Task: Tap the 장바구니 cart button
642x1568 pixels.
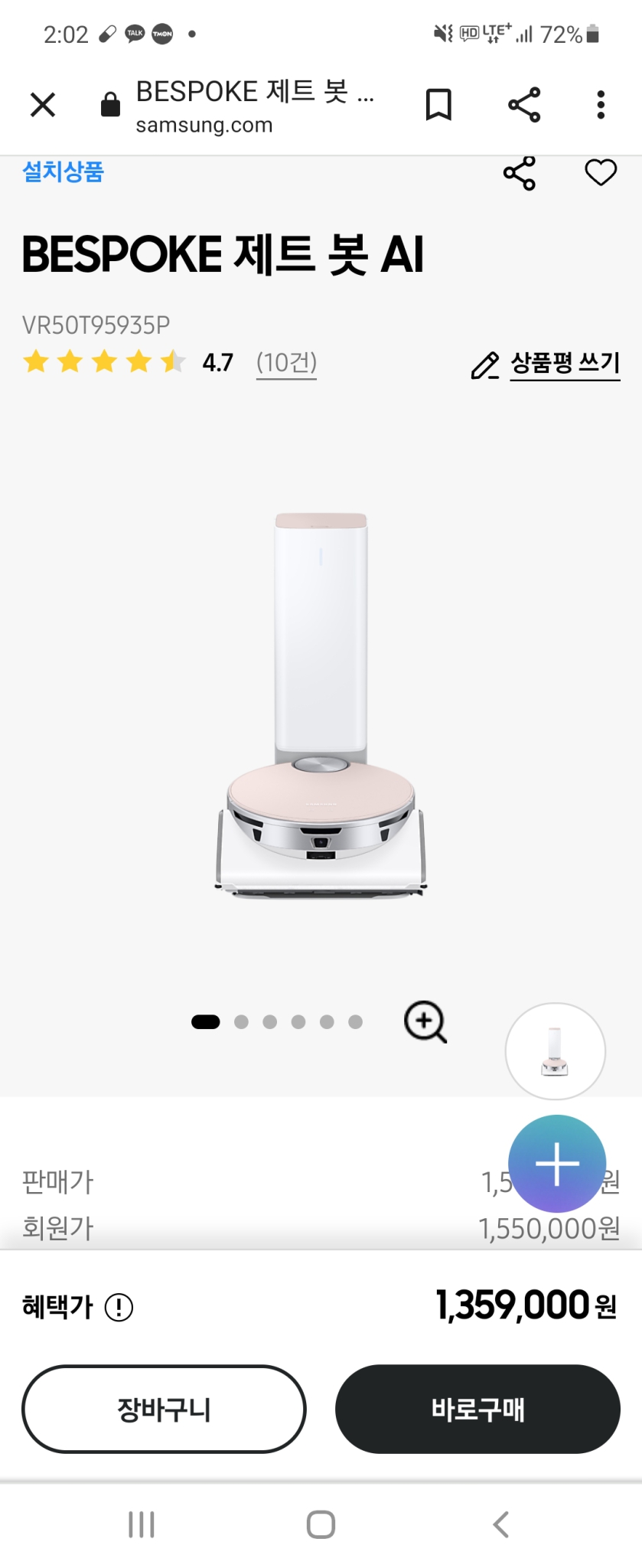Action: pos(163,1410)
